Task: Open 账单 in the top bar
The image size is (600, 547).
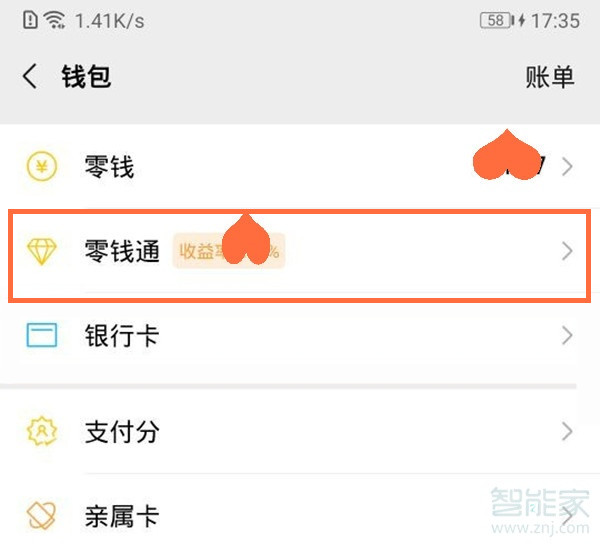Action: click(x=550, y=77)
